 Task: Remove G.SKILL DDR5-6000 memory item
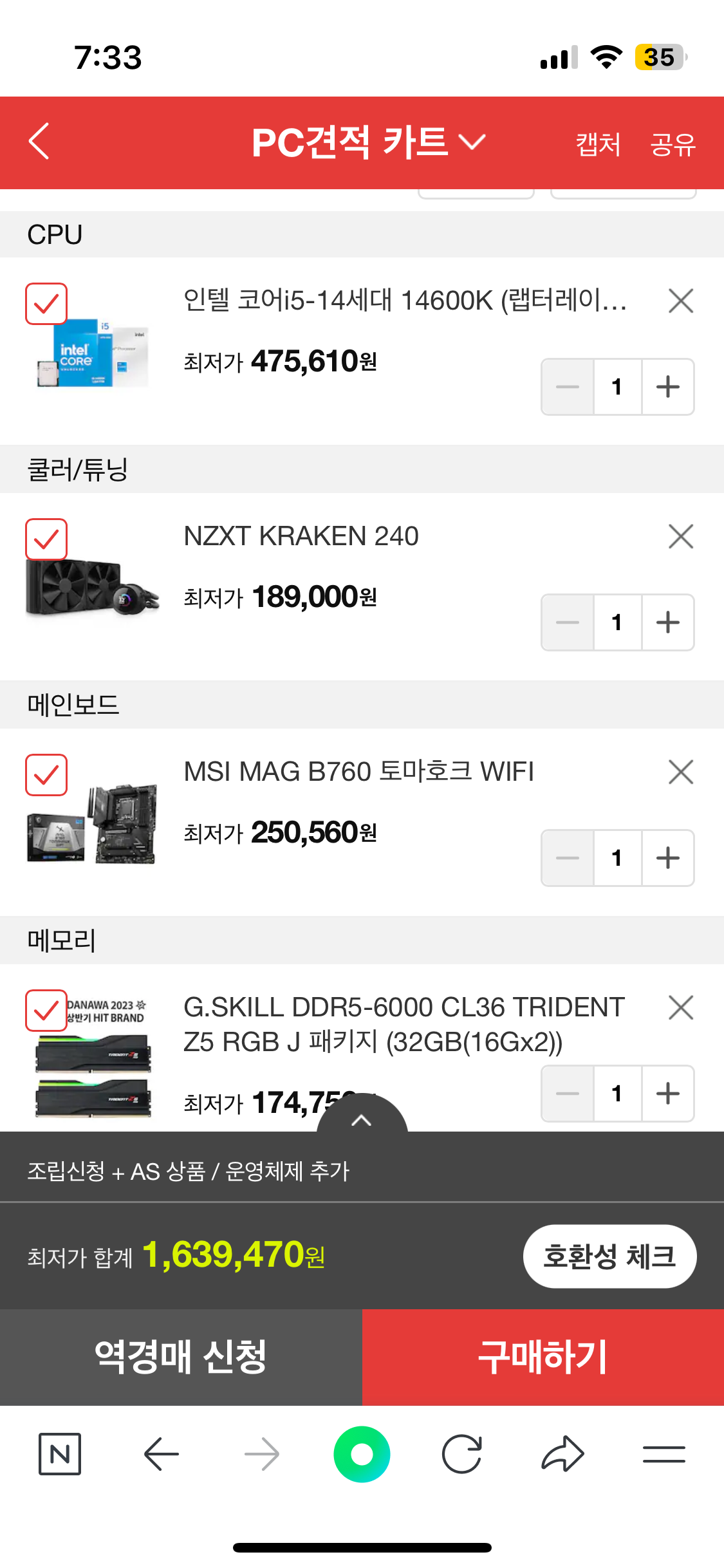pos(680,1008)
